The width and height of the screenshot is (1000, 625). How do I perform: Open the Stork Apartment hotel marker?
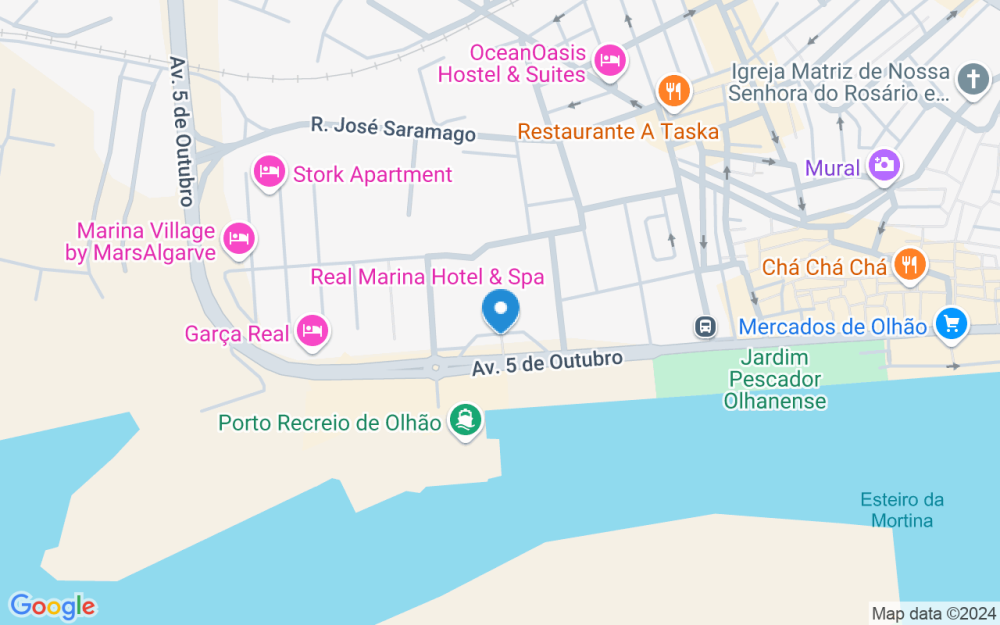point(269,173)
